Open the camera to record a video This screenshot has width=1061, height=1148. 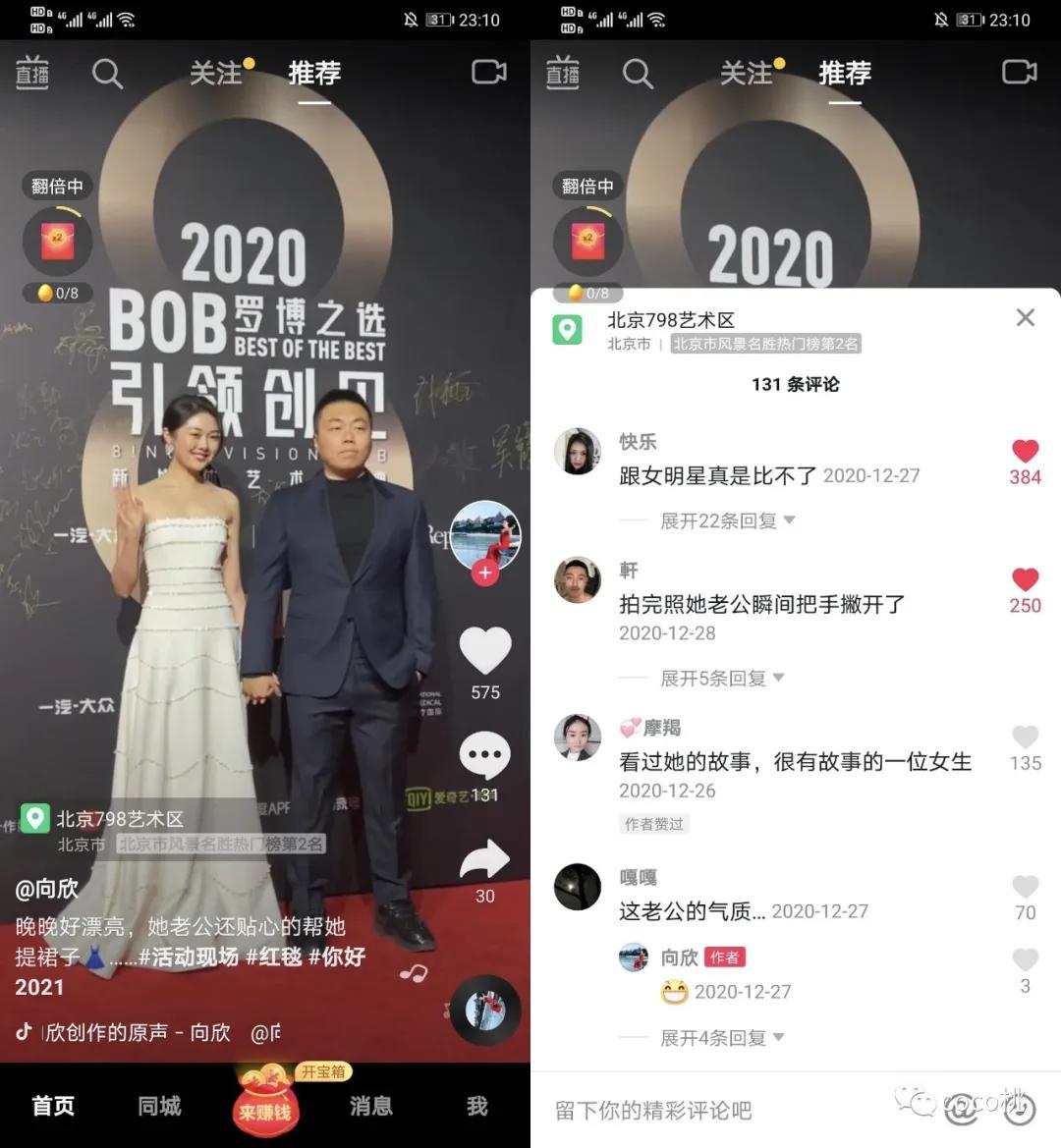pyautogui.click(x=488, y=72)
